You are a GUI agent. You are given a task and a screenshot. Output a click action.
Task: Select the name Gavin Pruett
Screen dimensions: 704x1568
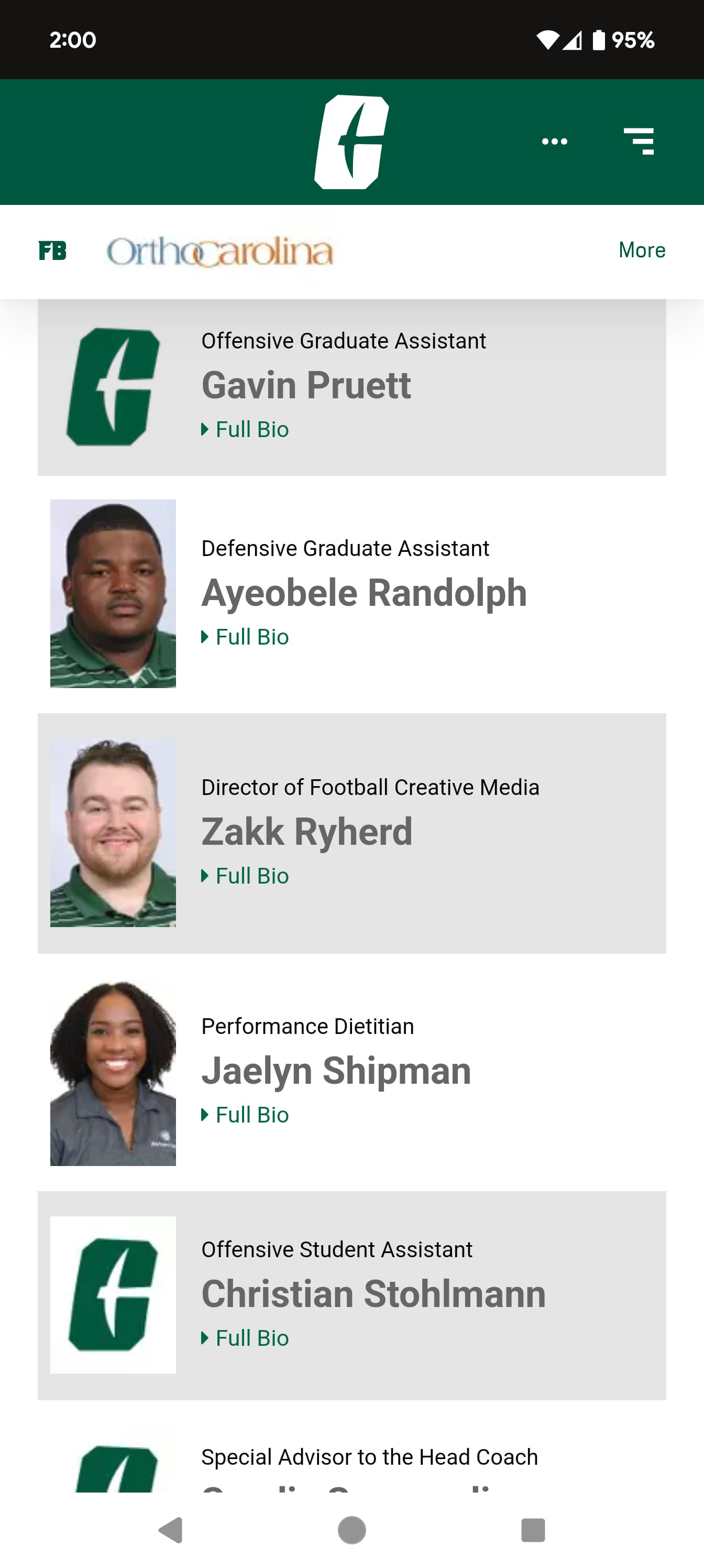click(306, 385)
